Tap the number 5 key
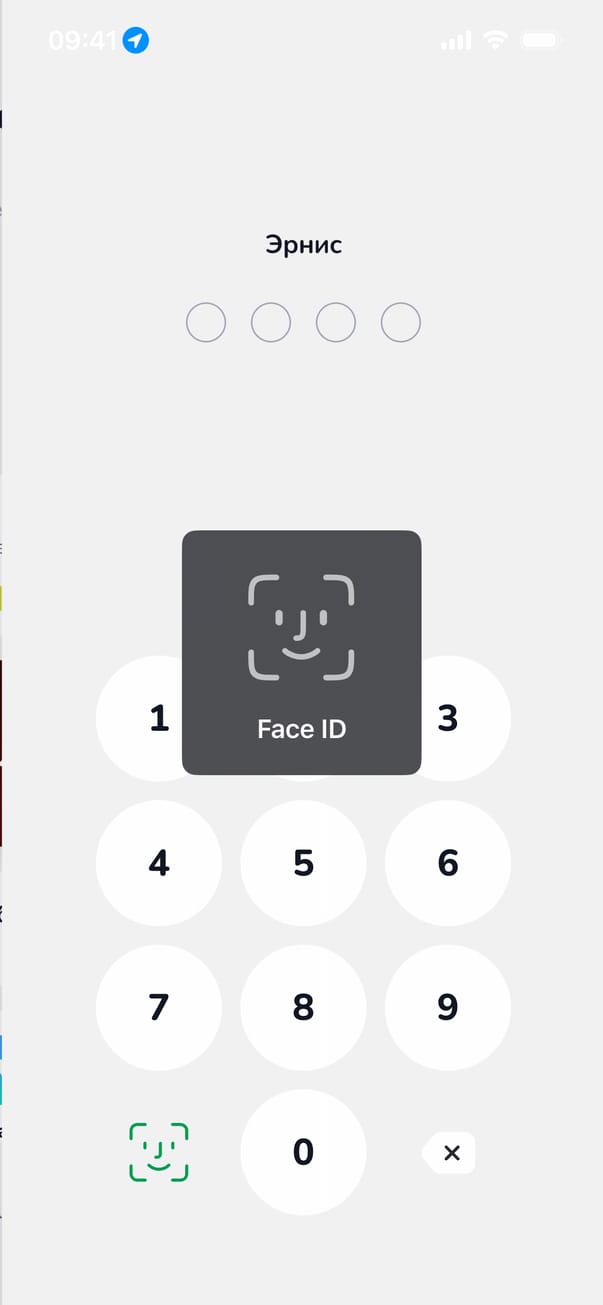603x1305 pixels. 303,862
